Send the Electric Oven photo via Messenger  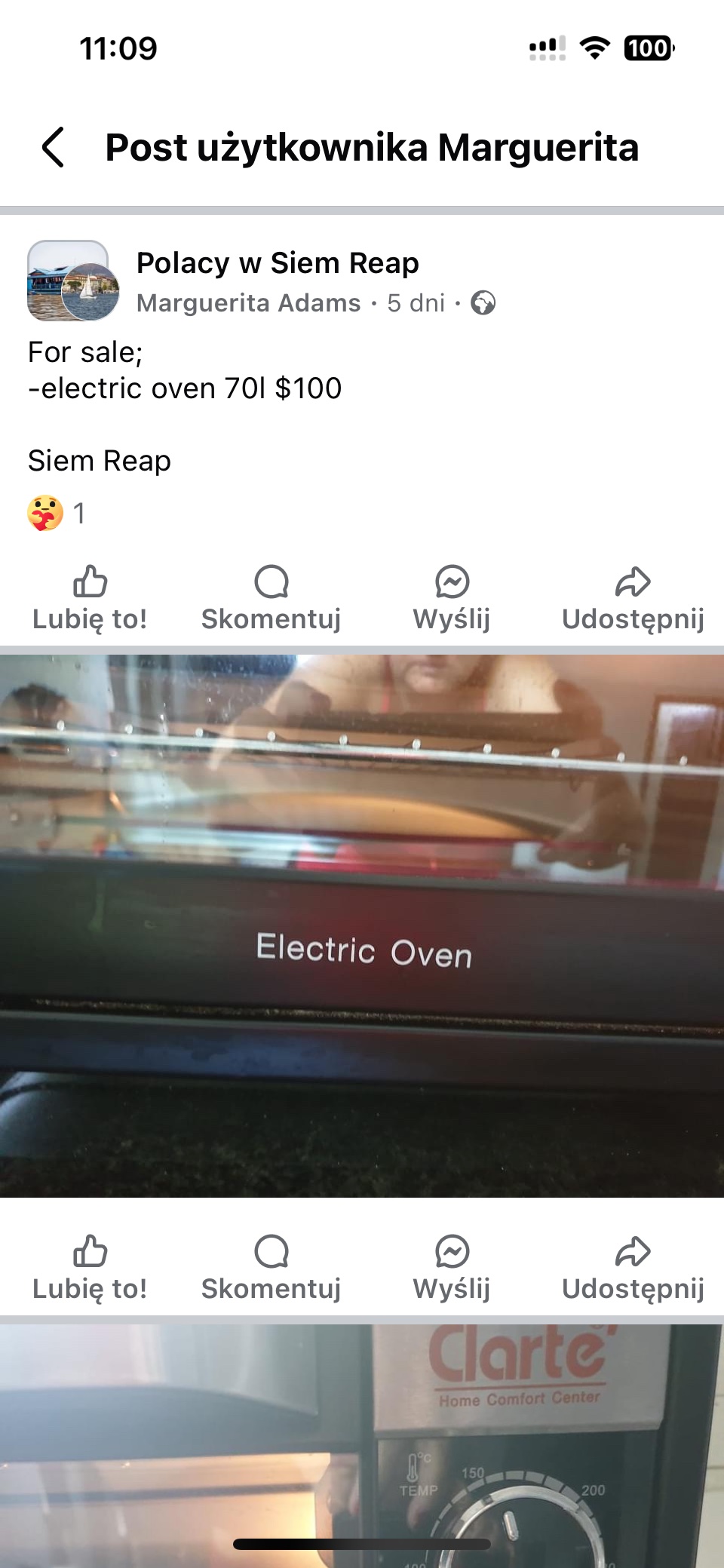[452, 1269]
